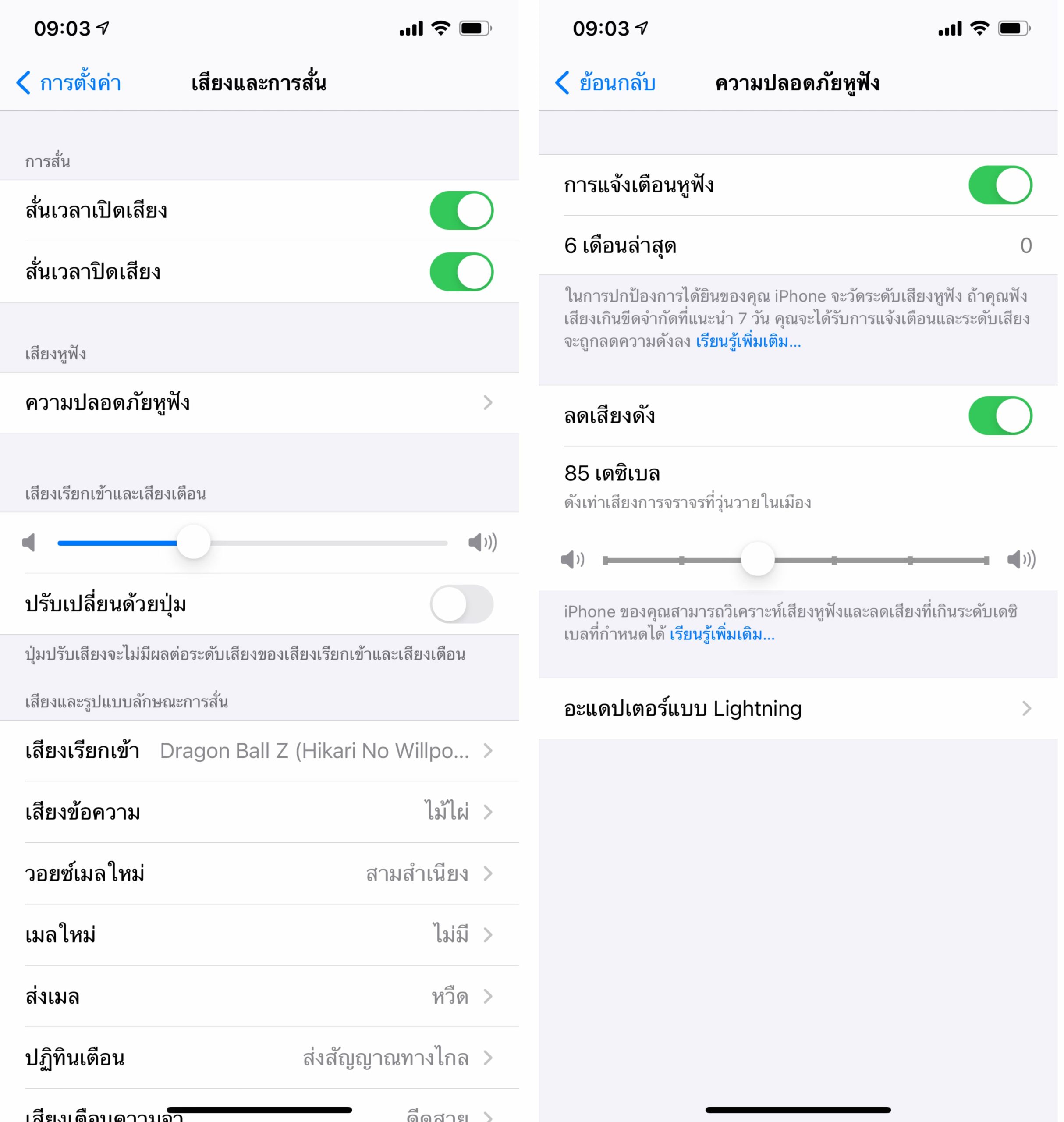Disable สั่นเวลาปิดเสียง switch
1064x1122 pixels.
[x=461, y=272]
